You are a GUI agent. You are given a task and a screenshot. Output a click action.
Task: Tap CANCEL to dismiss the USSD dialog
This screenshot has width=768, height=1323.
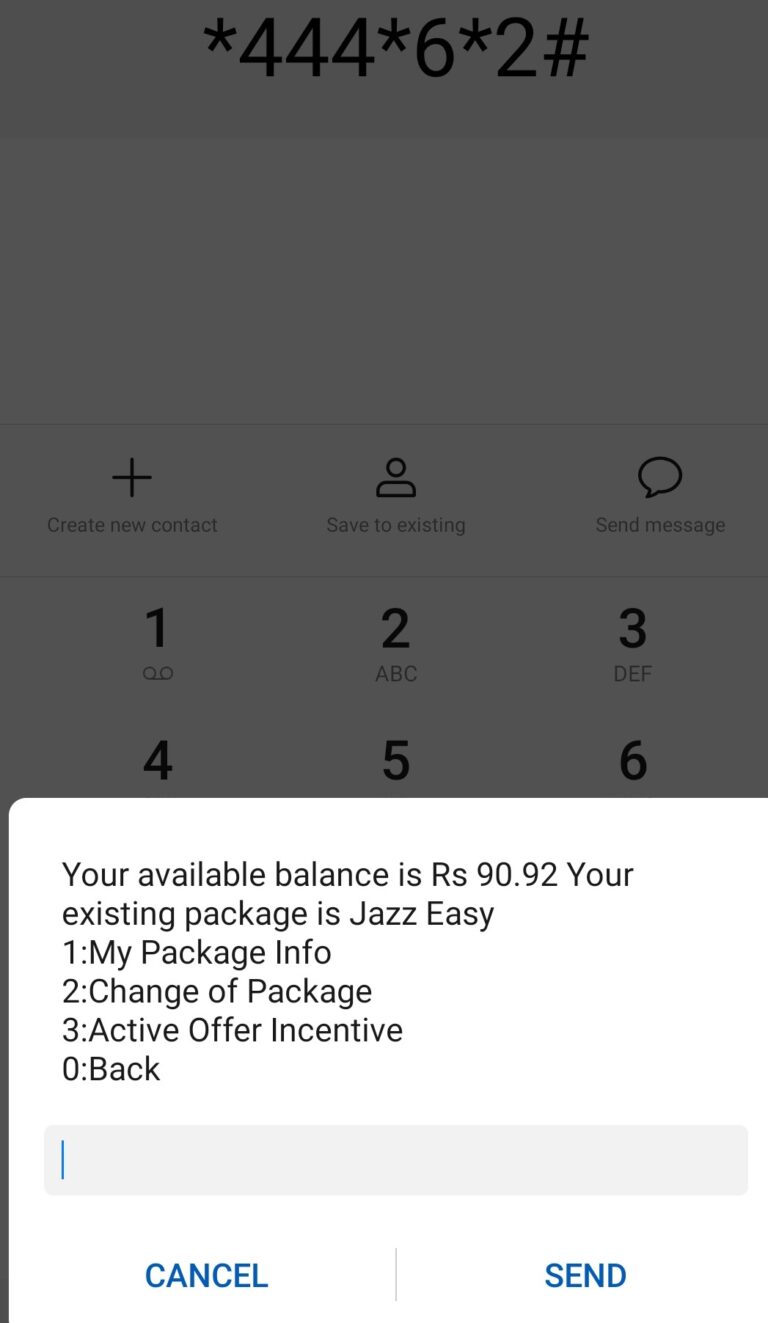pos(205,1274)
